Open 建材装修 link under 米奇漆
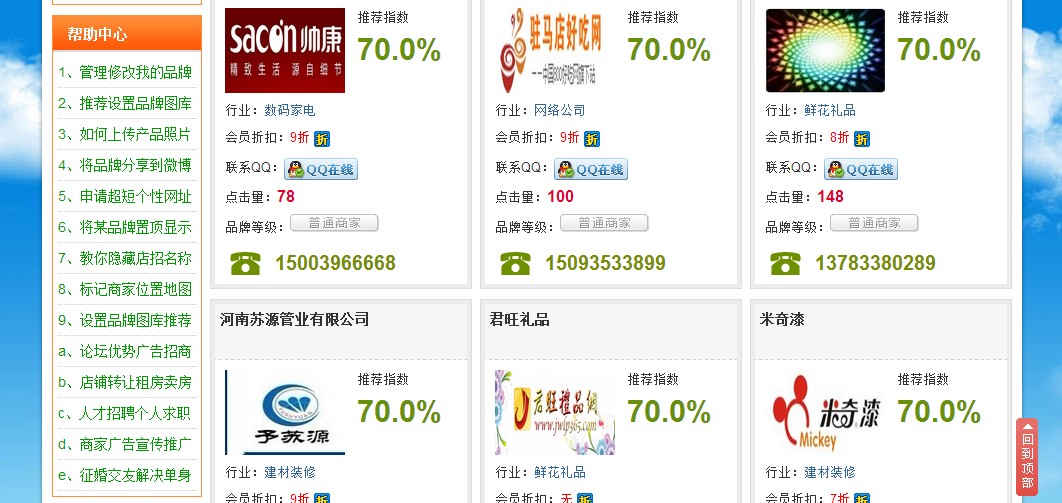 (x=830, y=472)
